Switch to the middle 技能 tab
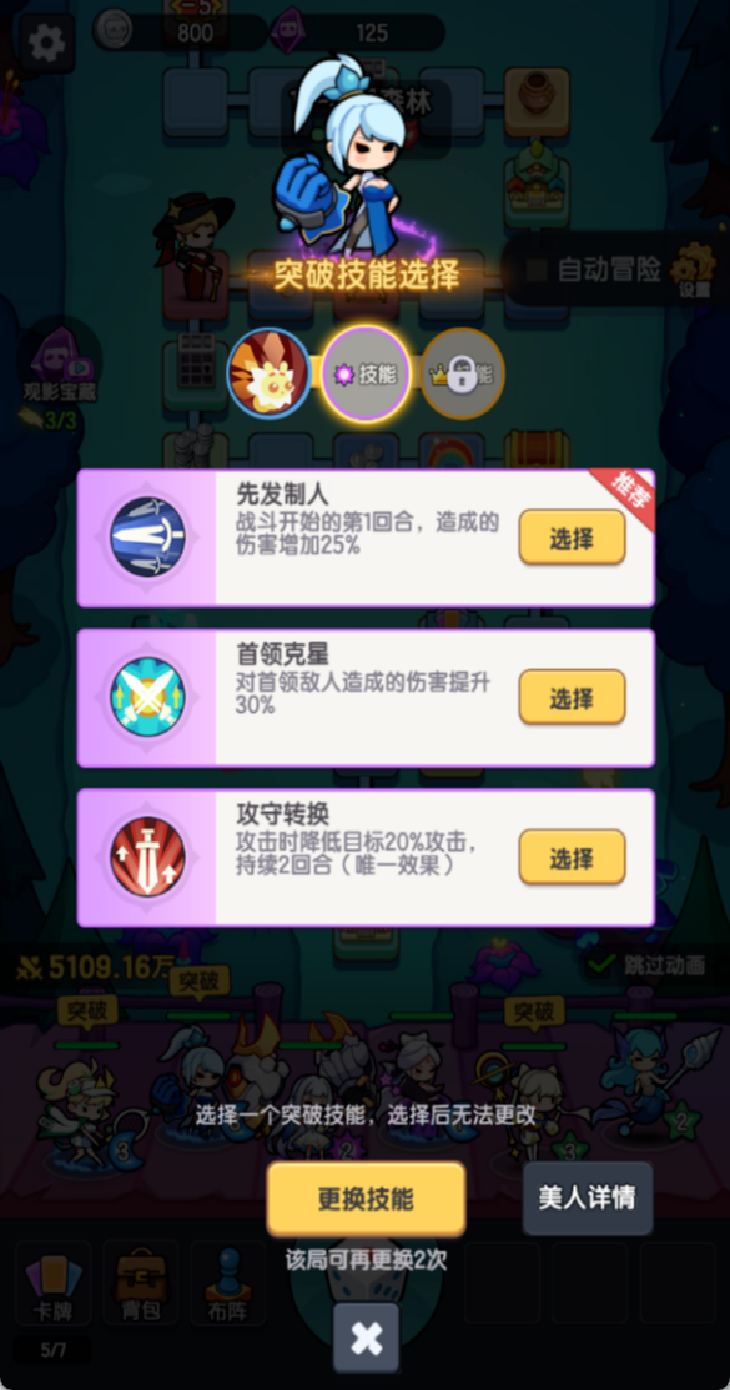The width and height of the screenshot is (730, 1390). [x=366, y=375]
